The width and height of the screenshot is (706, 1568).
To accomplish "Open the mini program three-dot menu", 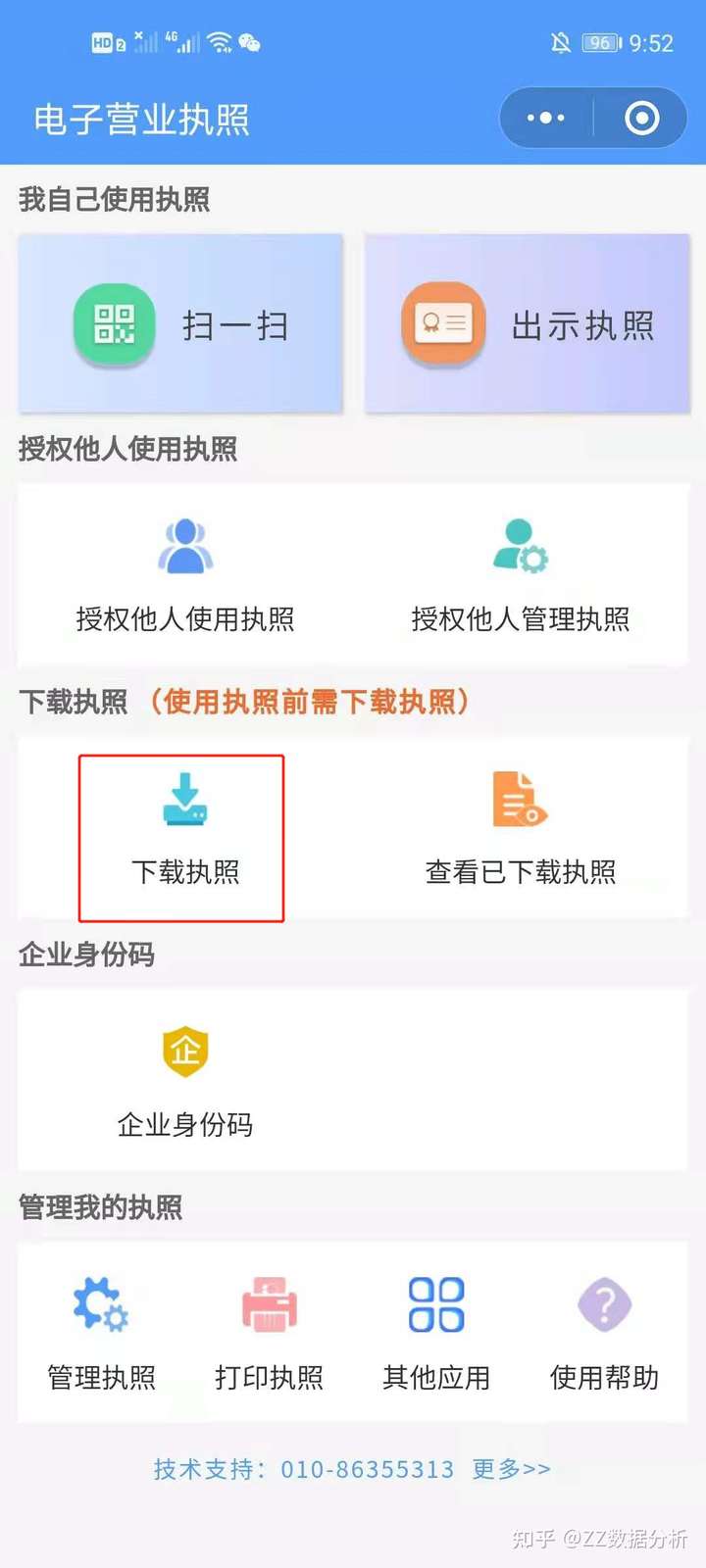I will coord(546,119).
